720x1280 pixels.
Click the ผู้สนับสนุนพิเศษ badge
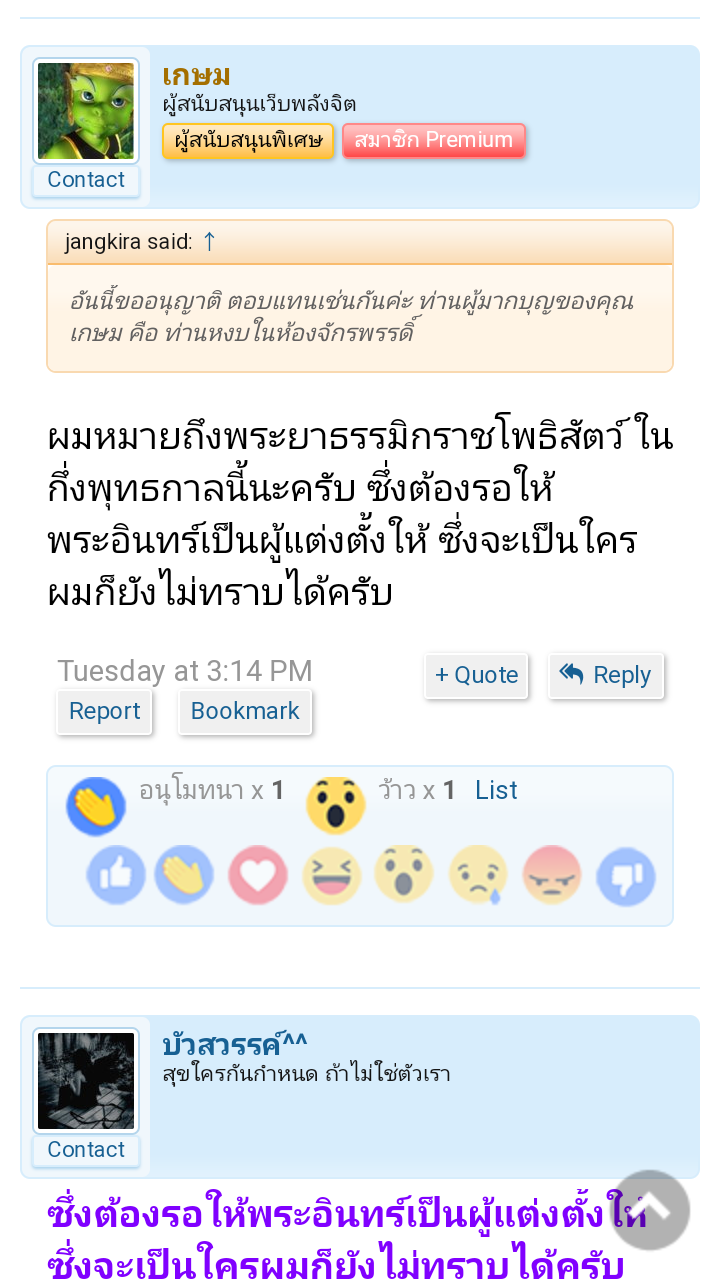(248, 141)
